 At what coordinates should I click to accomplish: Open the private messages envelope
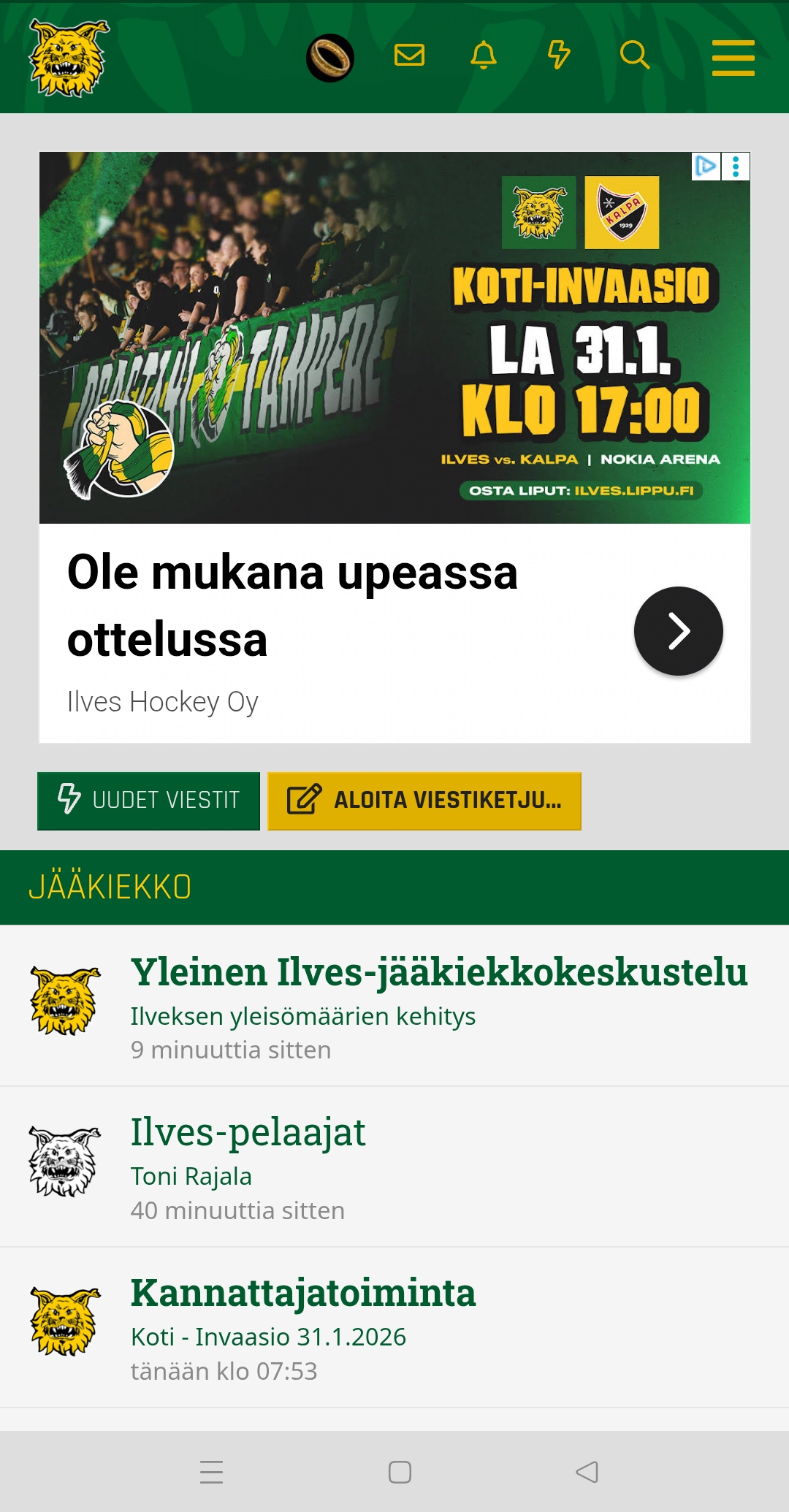409,56
